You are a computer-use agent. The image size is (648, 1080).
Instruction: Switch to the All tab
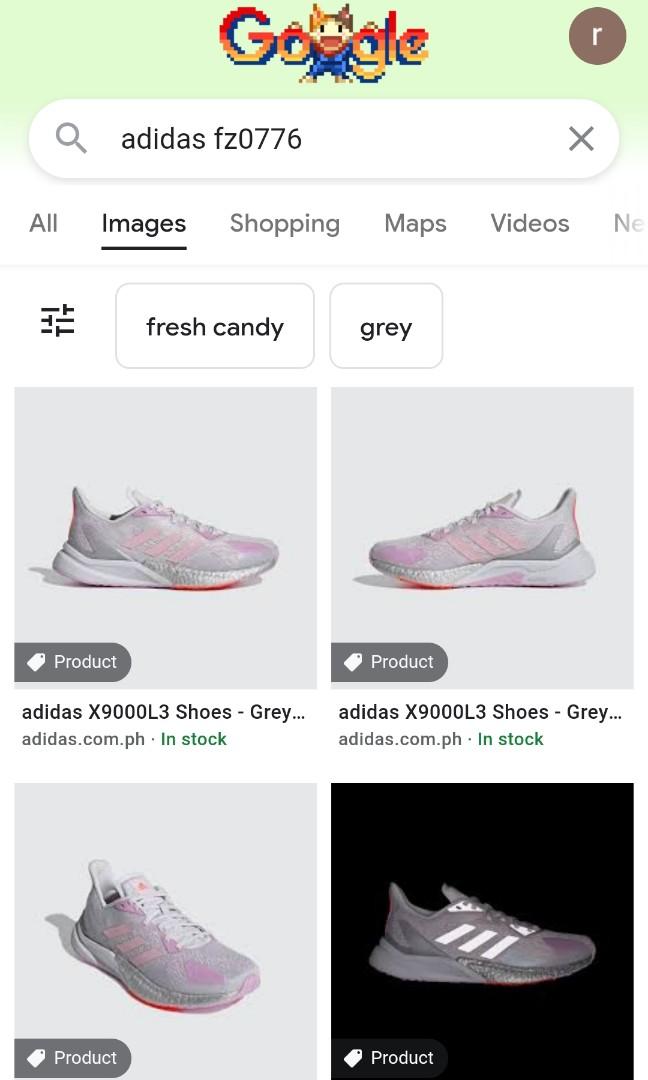click(x=43, y=223)
